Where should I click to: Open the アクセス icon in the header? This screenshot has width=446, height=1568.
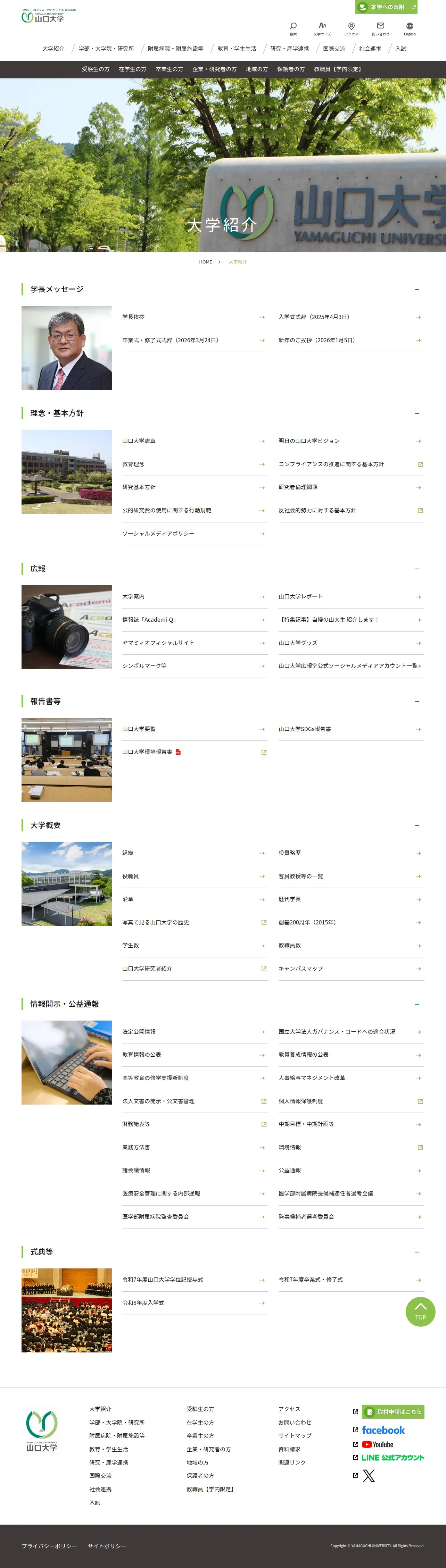tap(352, 28)
